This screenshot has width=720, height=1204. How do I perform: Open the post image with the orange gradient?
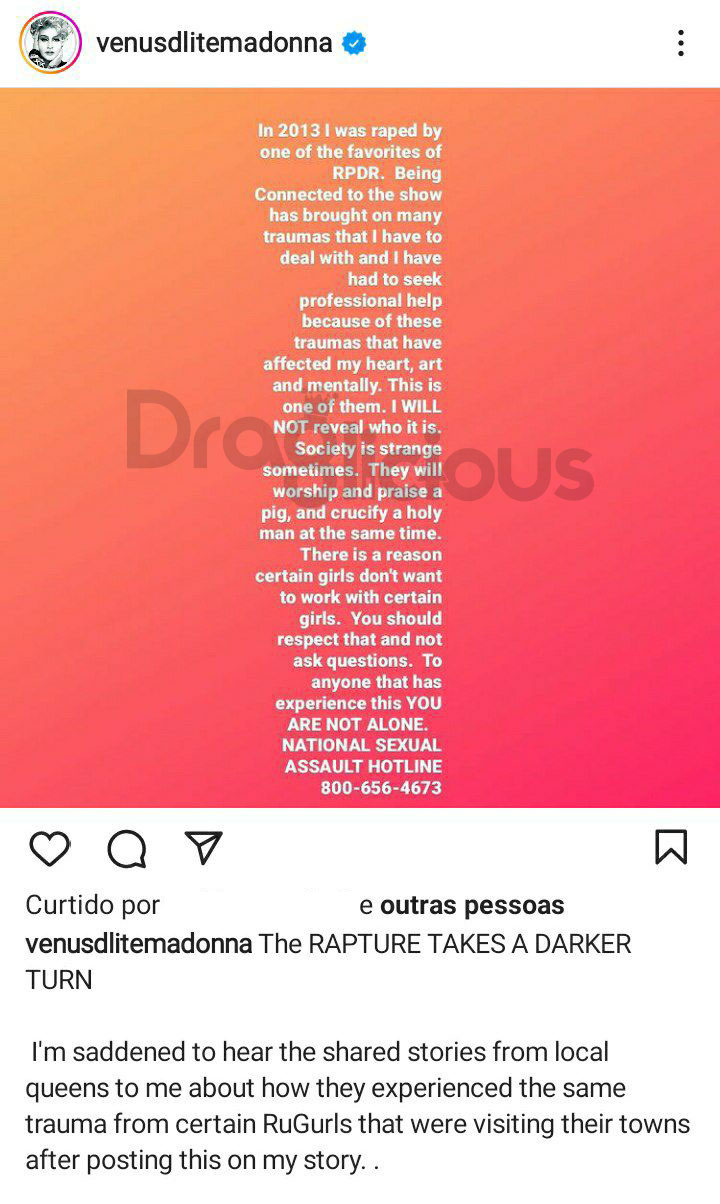pos(360,447)
